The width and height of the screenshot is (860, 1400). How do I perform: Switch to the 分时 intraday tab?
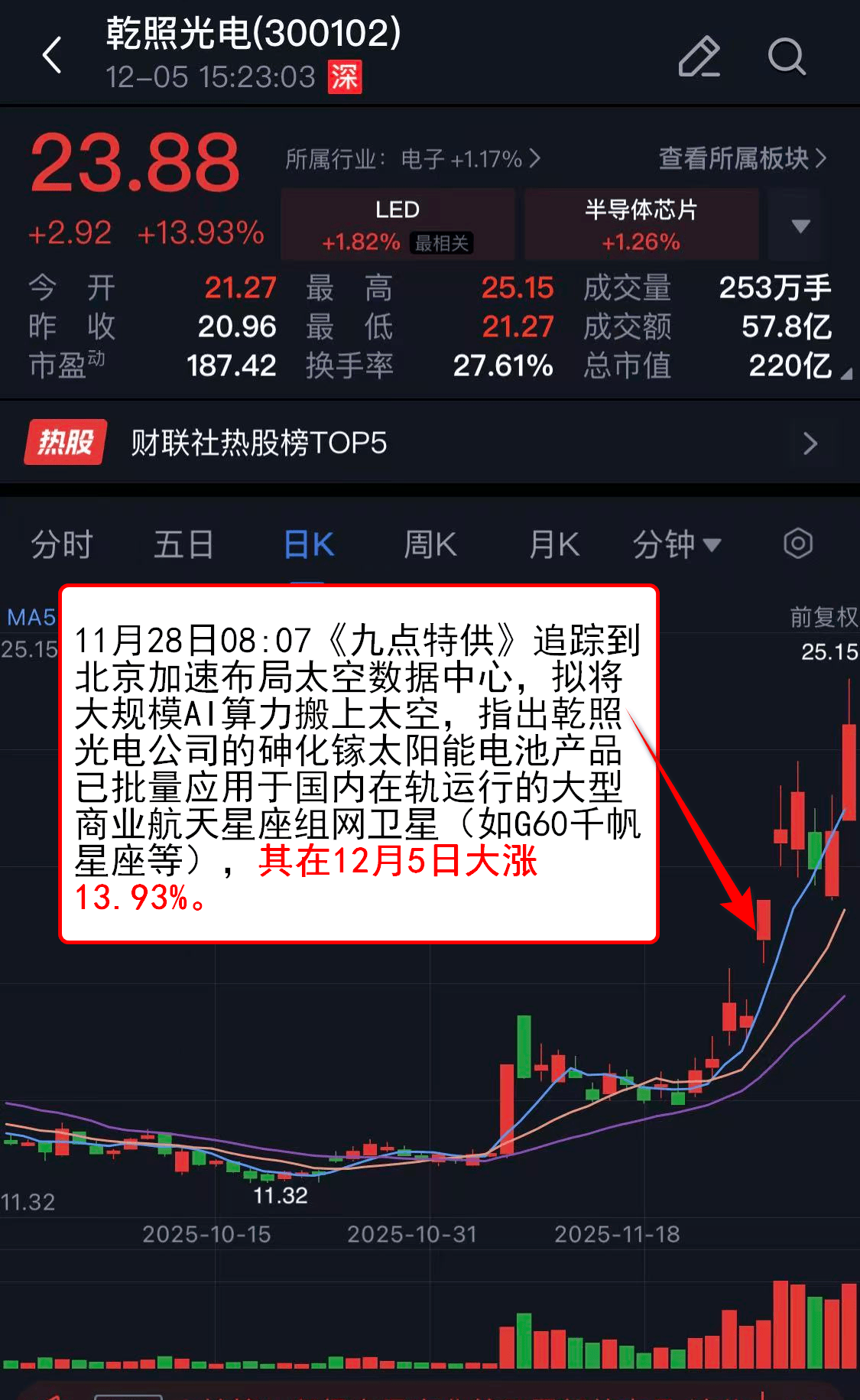(x=62, y=544)
